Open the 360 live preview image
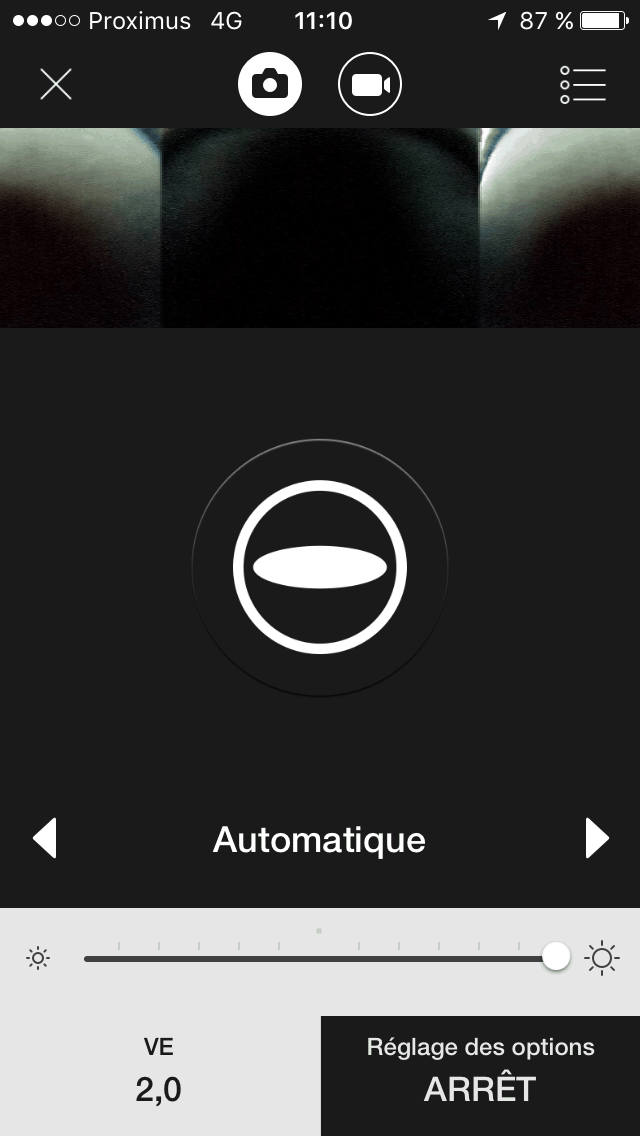Image resolution: width=640 pixels, height=1136 pixels. 320,228
